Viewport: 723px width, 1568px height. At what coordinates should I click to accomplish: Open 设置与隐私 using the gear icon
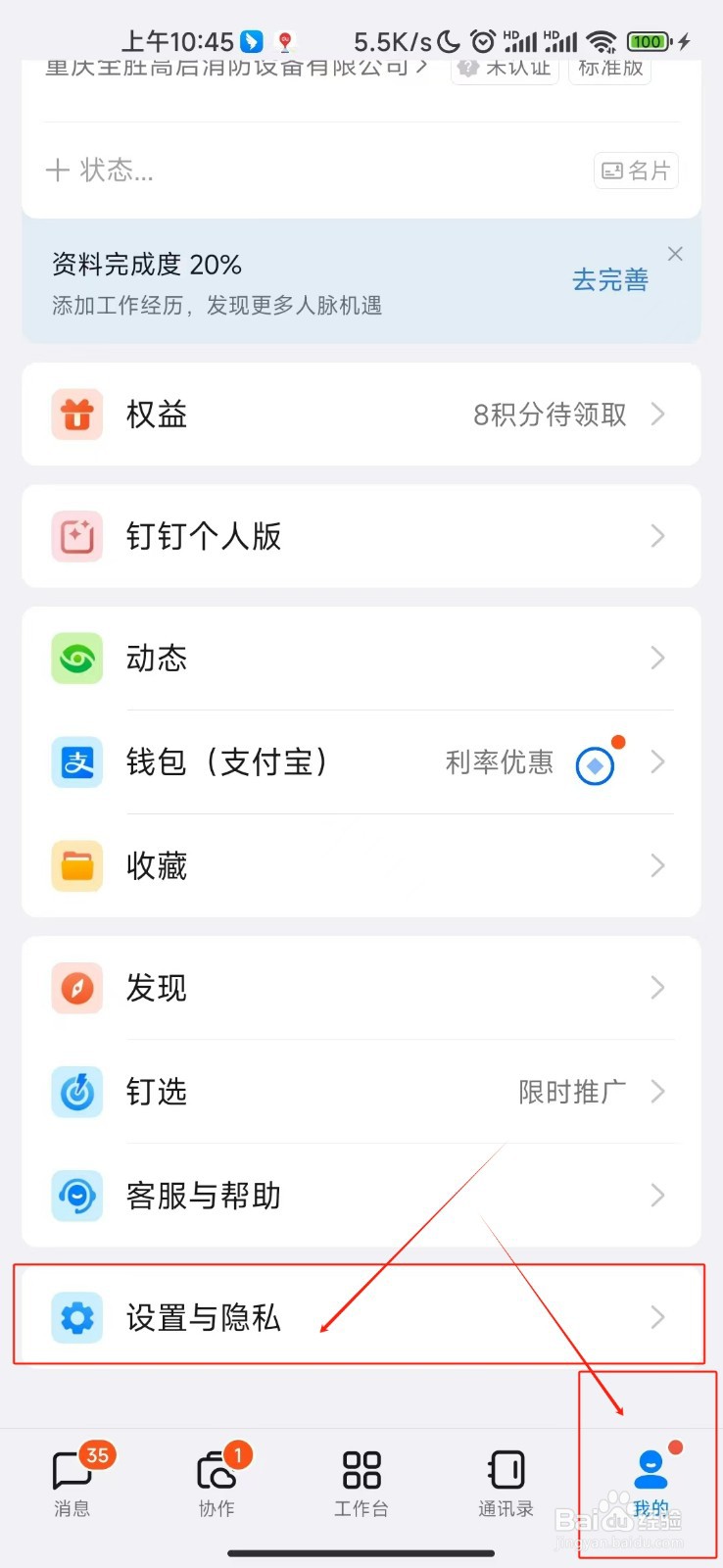pyautogui.click(x=76, y=1318)
